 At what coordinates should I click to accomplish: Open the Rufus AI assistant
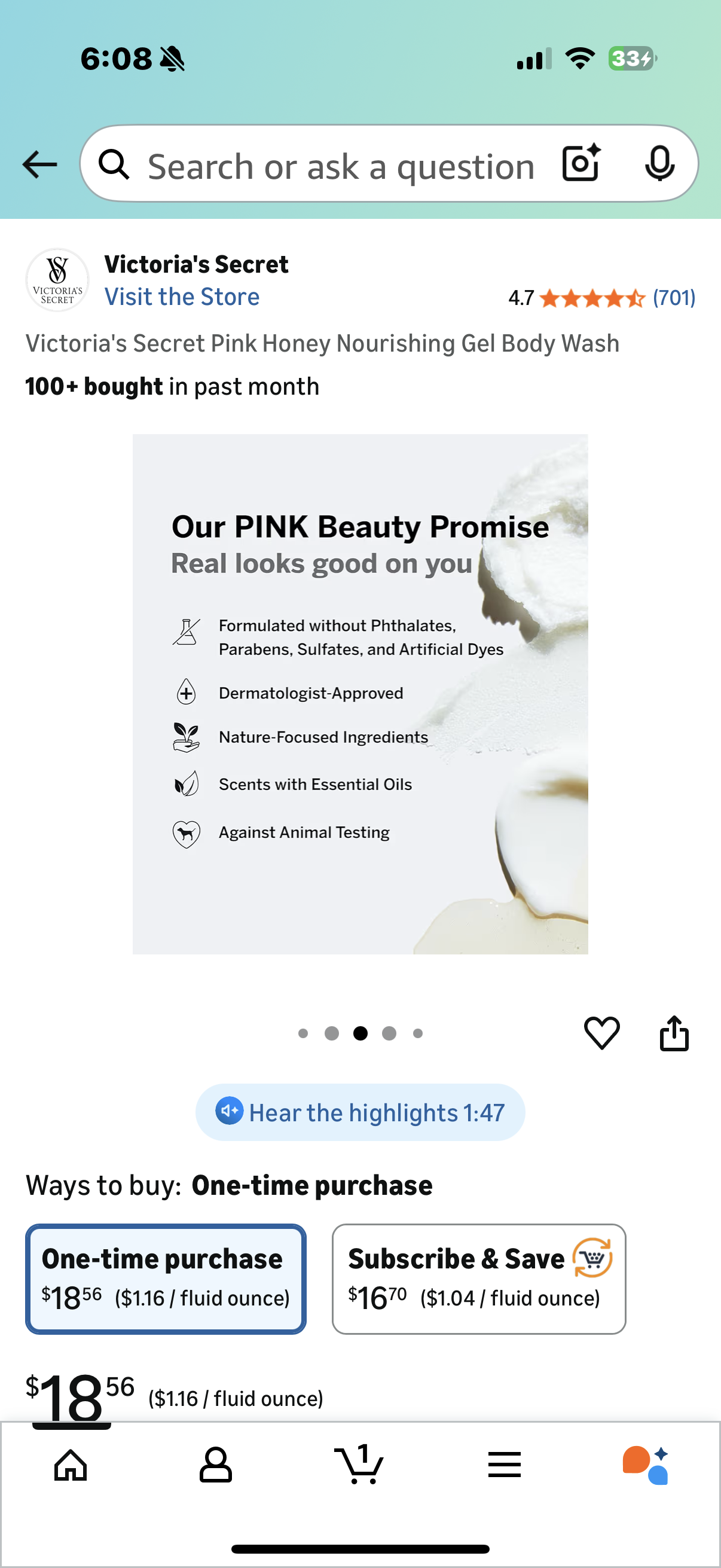646,1465
